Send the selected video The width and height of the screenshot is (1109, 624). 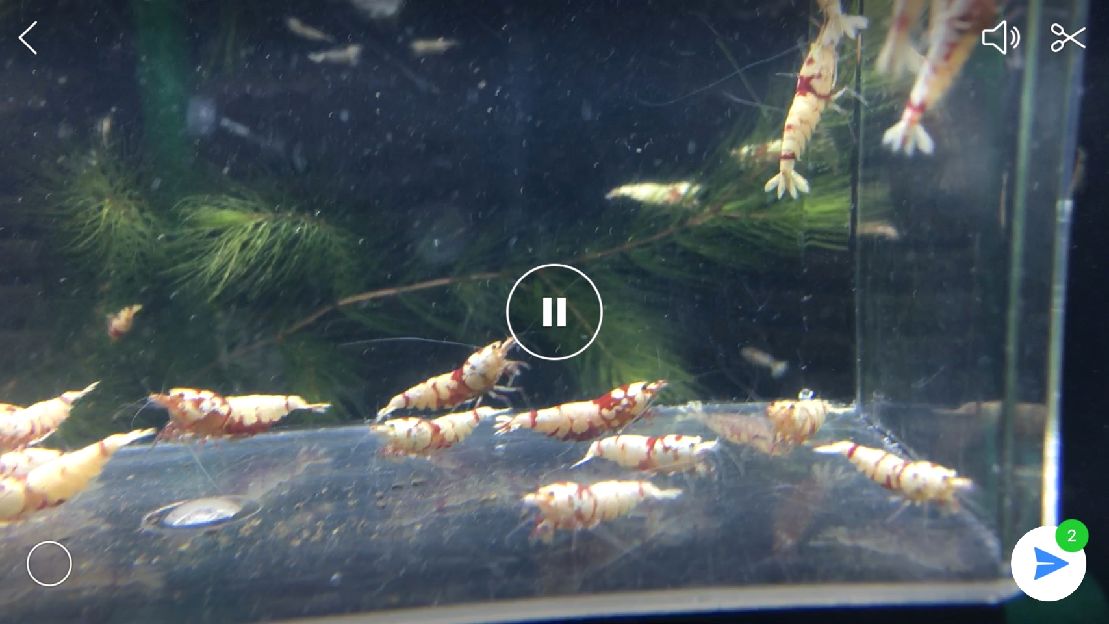tap(1048, 564)
